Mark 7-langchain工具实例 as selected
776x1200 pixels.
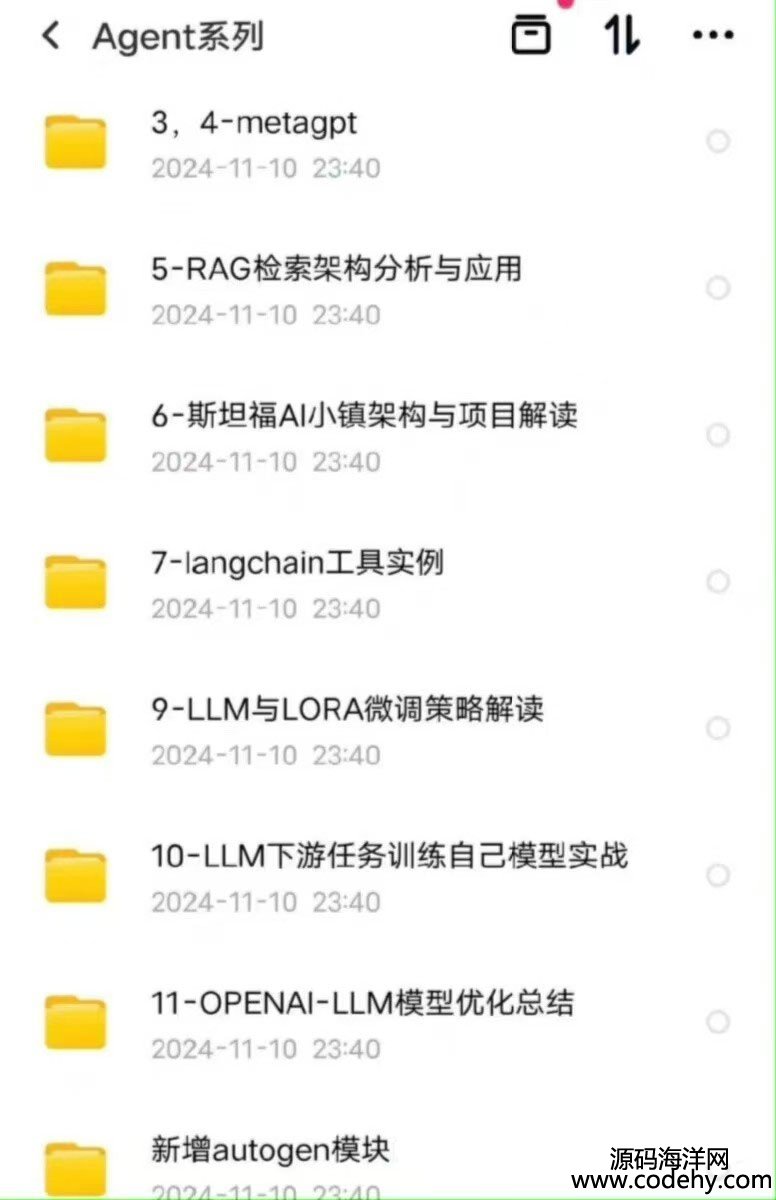[718, 582]
